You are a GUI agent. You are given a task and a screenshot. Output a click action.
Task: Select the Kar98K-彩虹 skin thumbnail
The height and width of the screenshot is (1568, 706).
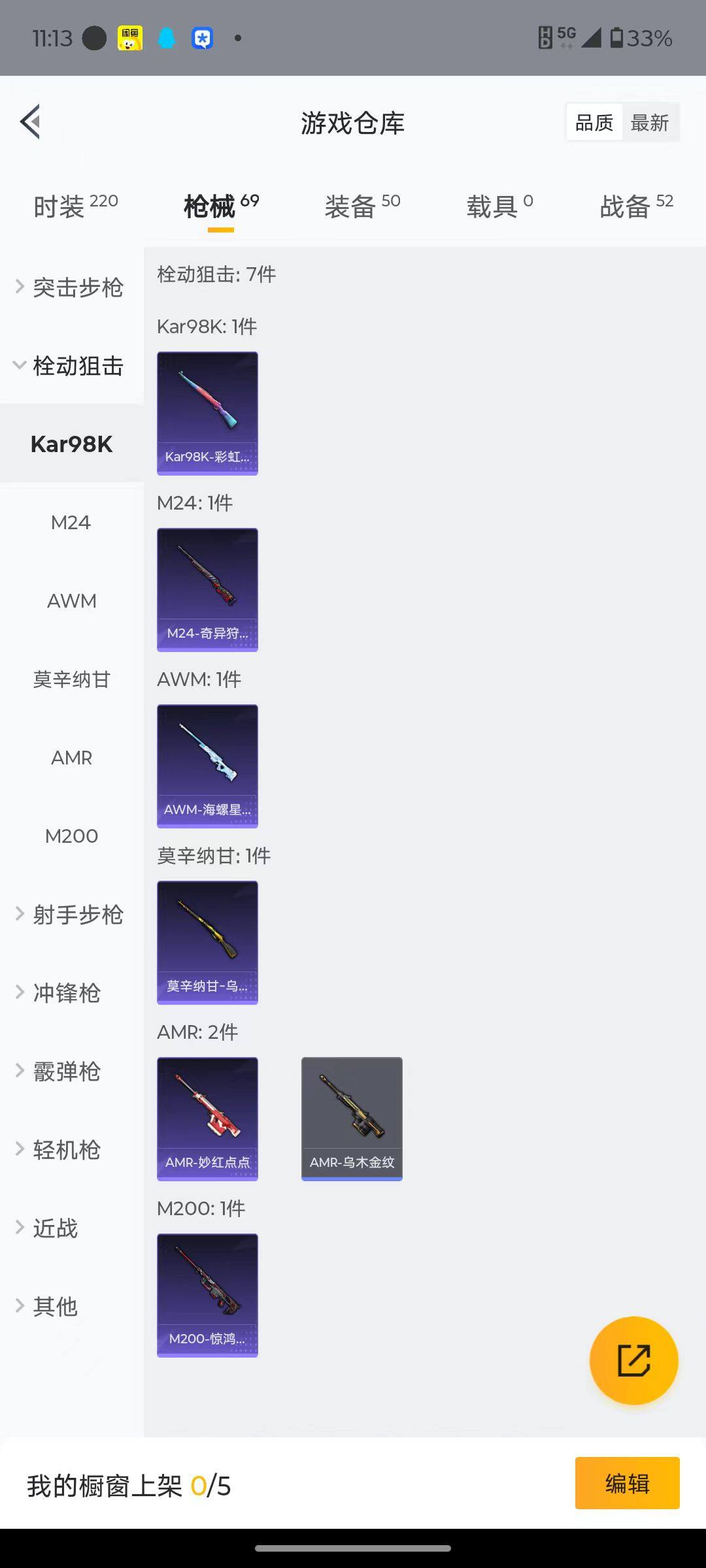pyautogui.click(x=207, y=412)
